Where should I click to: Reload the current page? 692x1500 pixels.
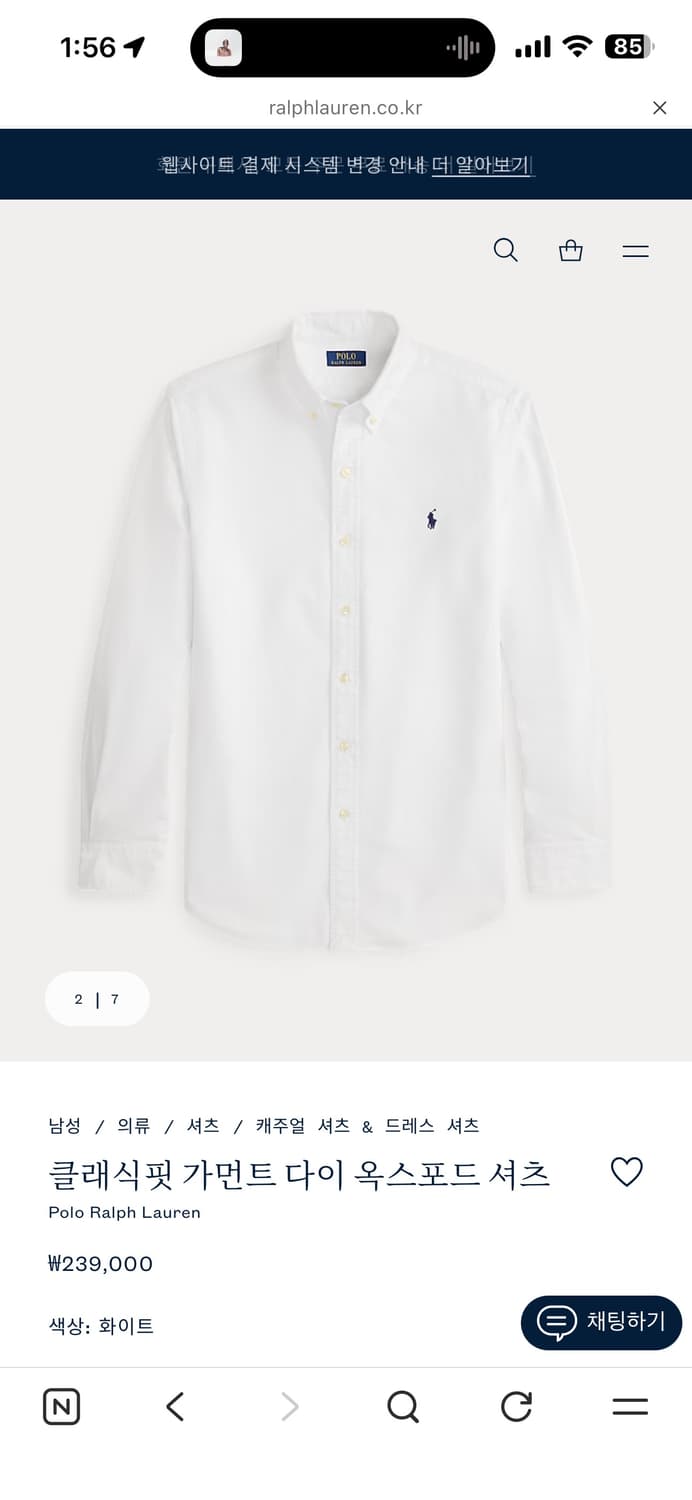point(516,1408)
